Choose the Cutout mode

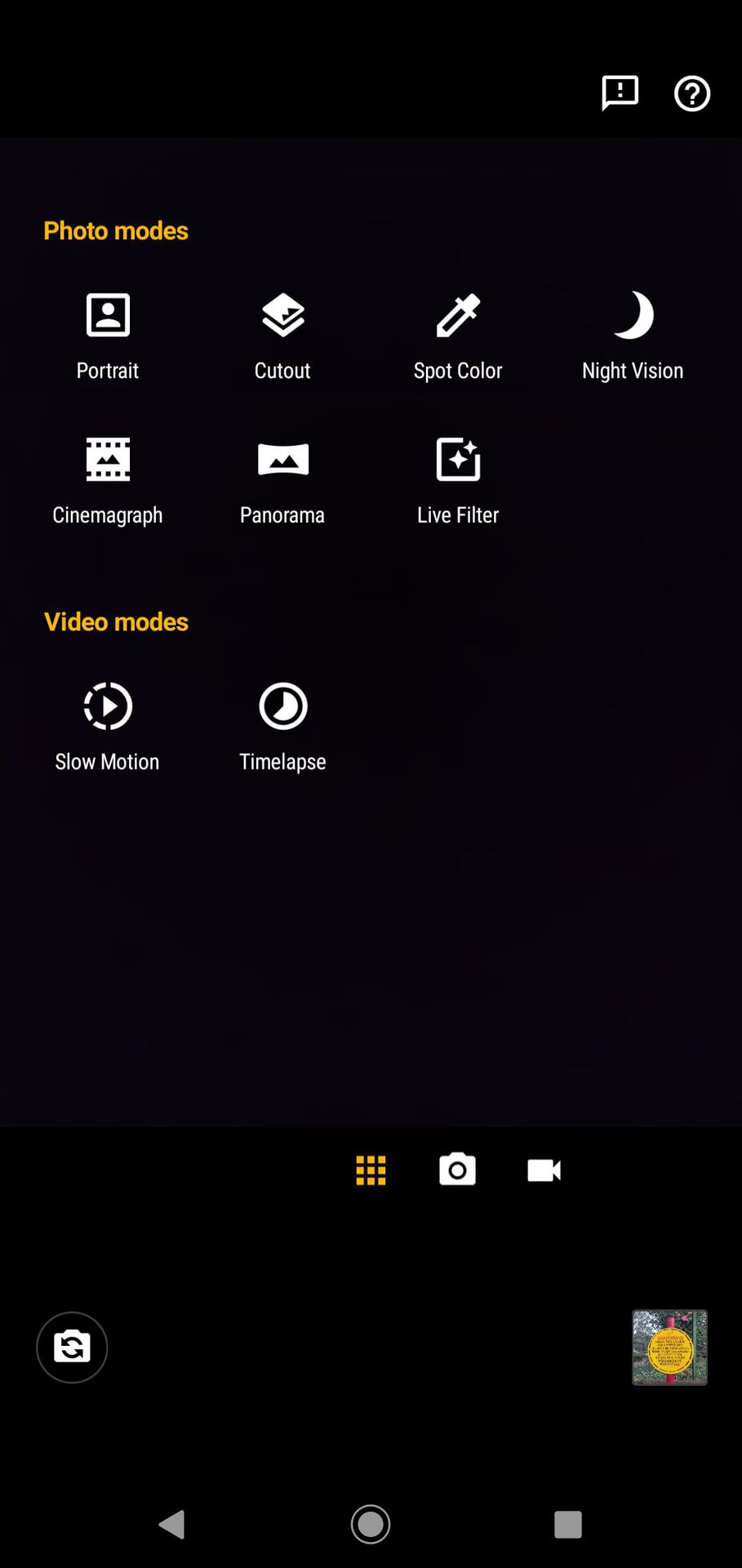[x=282, y=335]
